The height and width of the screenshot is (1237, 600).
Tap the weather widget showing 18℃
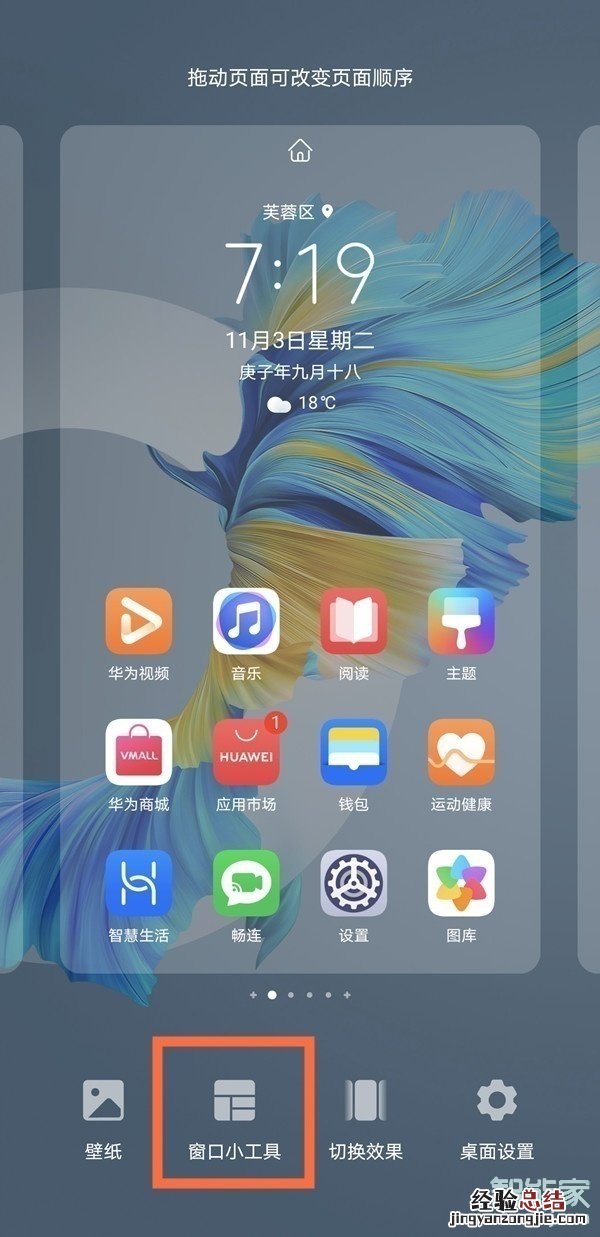[300, 403]
